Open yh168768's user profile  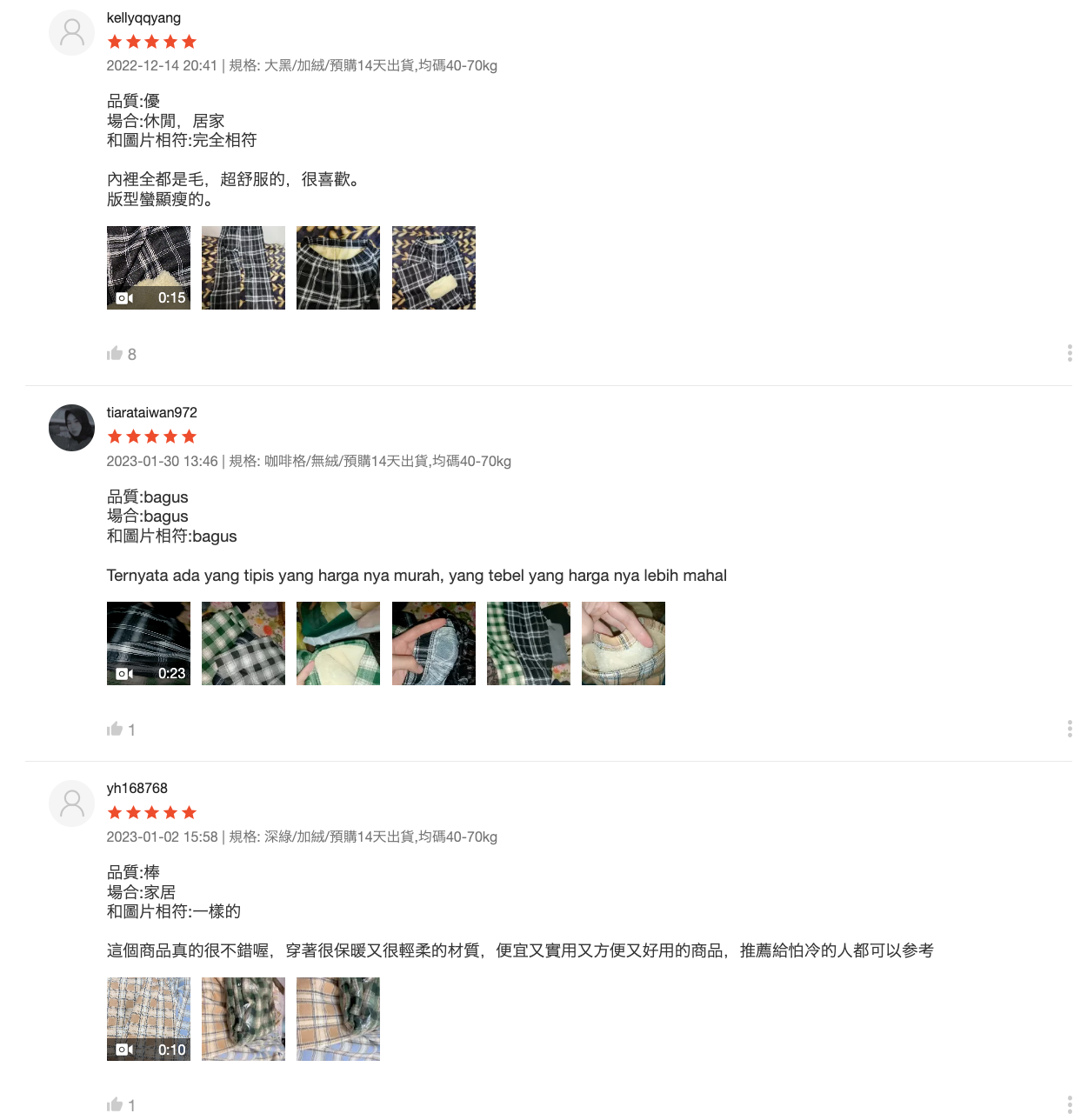point(137,789)
